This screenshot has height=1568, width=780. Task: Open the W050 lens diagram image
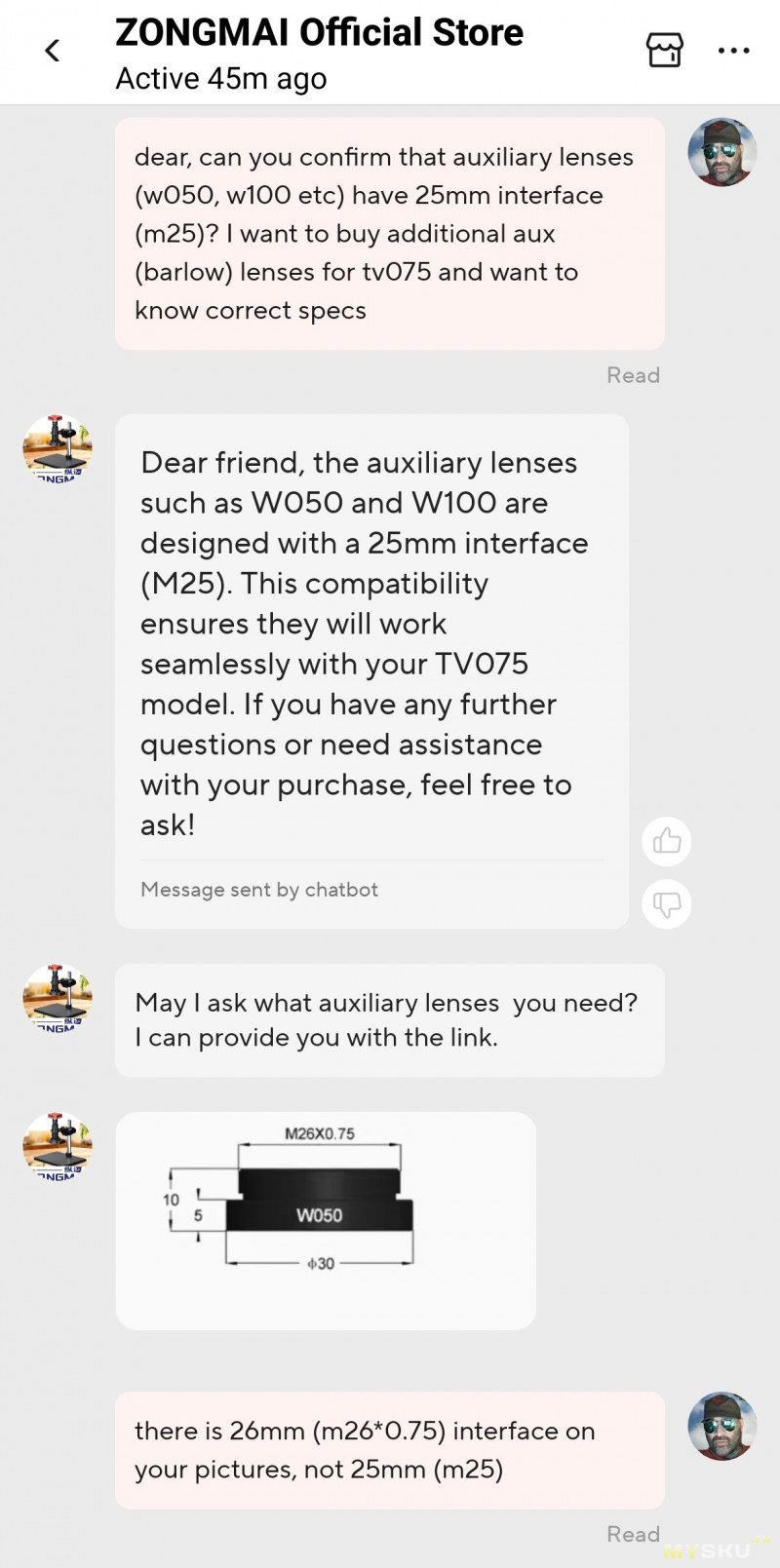click(x=326, y=1220)
